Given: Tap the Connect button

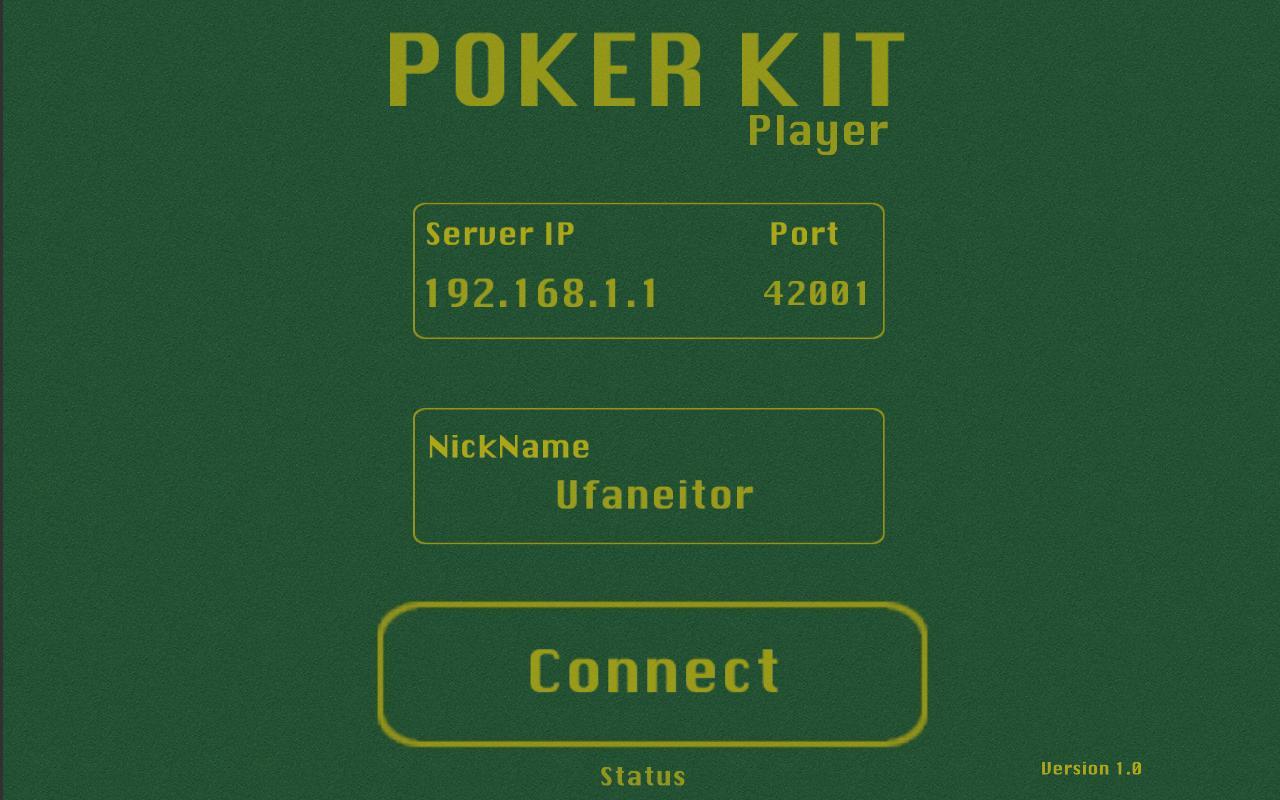Looking at the screenshot, I should 653,673.
